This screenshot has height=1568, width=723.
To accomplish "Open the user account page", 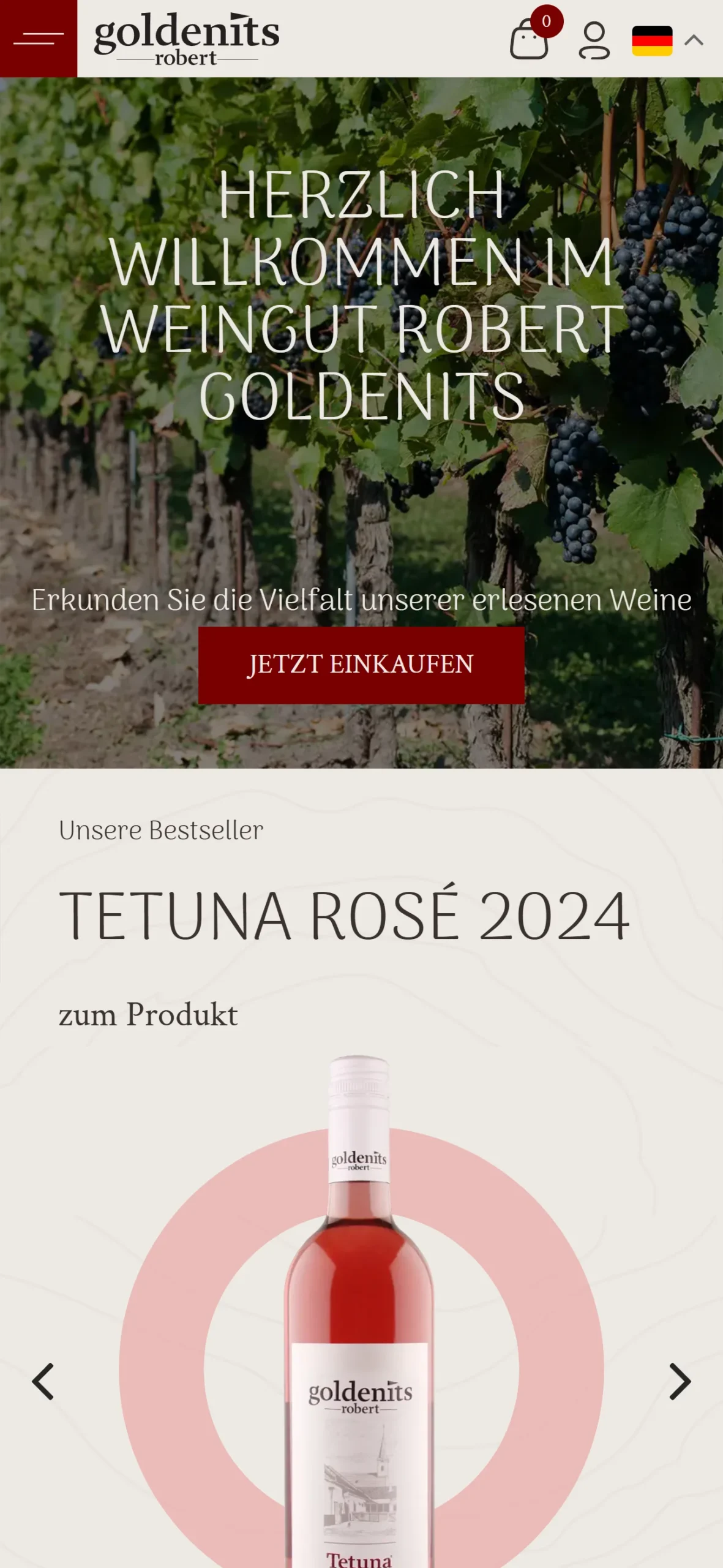I will click(x=594, y=40).
